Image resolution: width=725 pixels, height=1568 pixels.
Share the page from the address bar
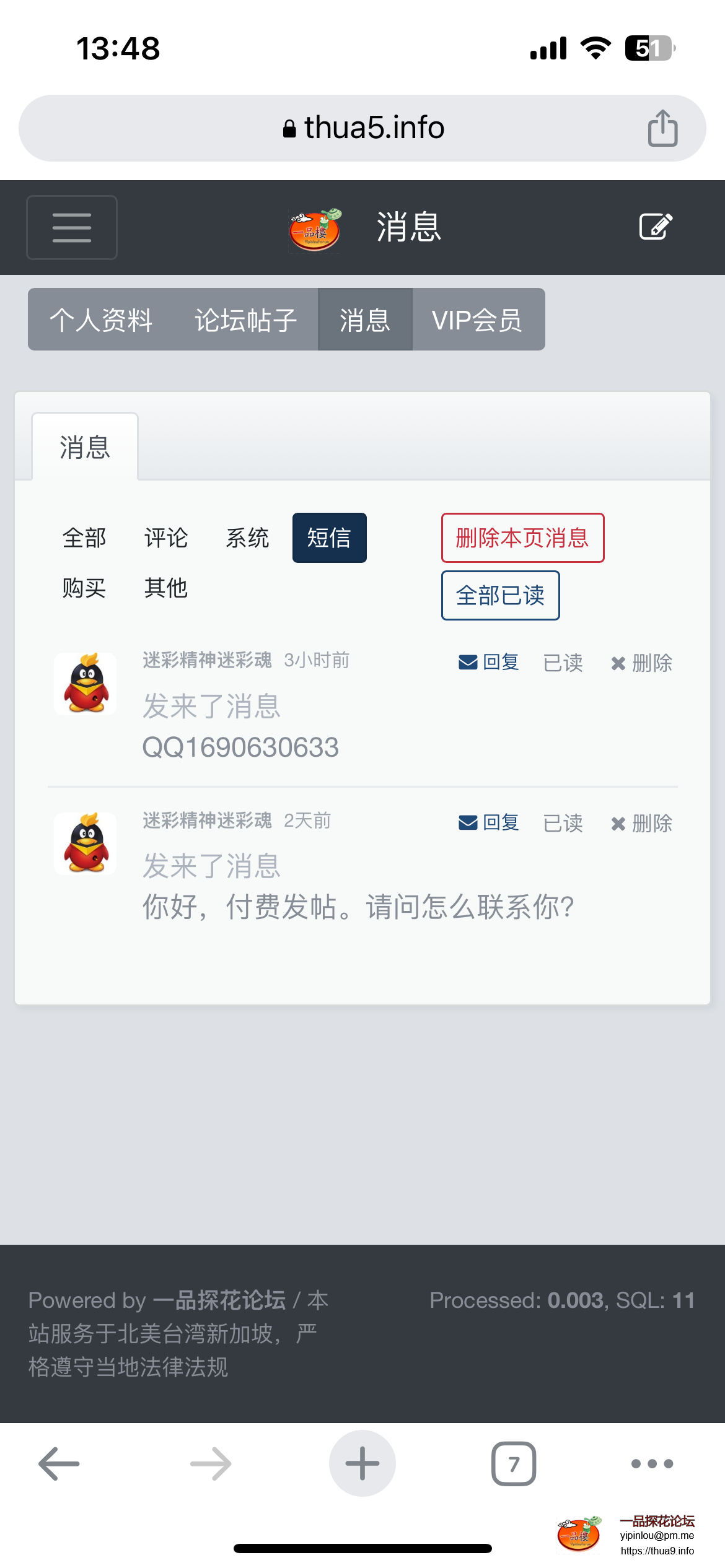662,128
